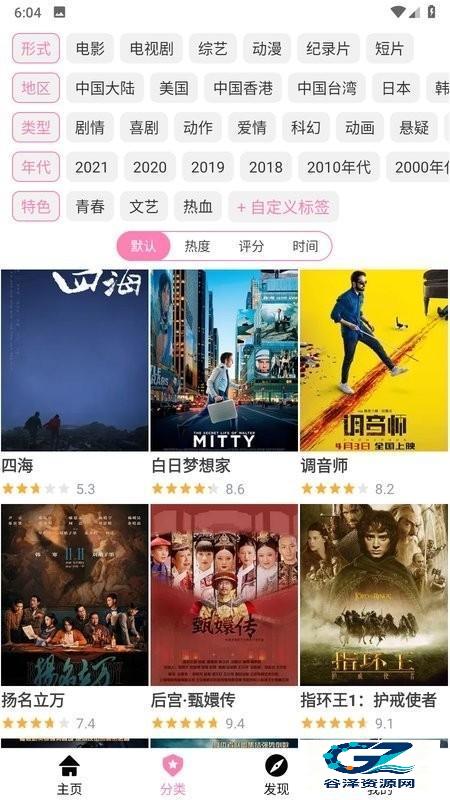Screen dimensions: 450x800
Task: Filter by 电影 format
Action: point(90,48)
